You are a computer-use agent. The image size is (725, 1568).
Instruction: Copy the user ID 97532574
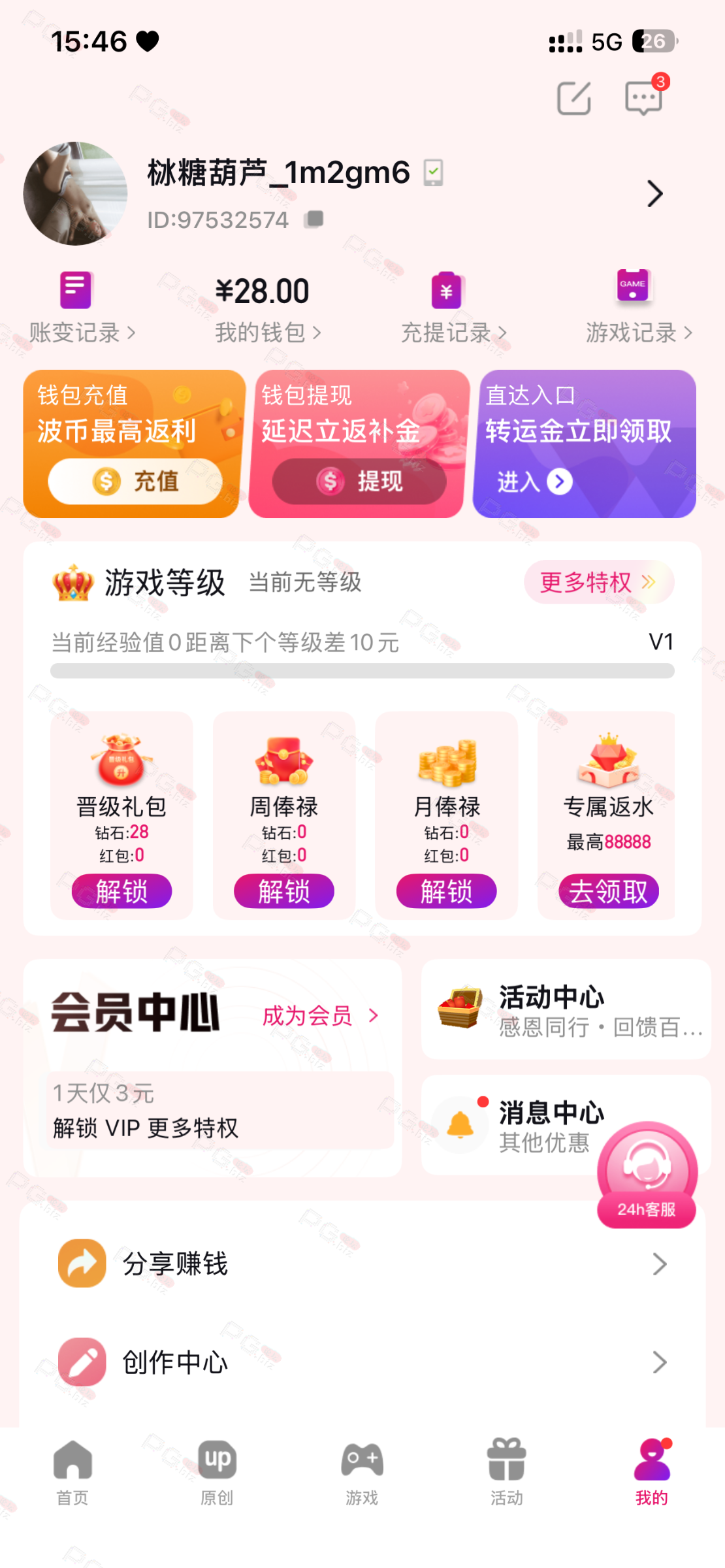314,219
